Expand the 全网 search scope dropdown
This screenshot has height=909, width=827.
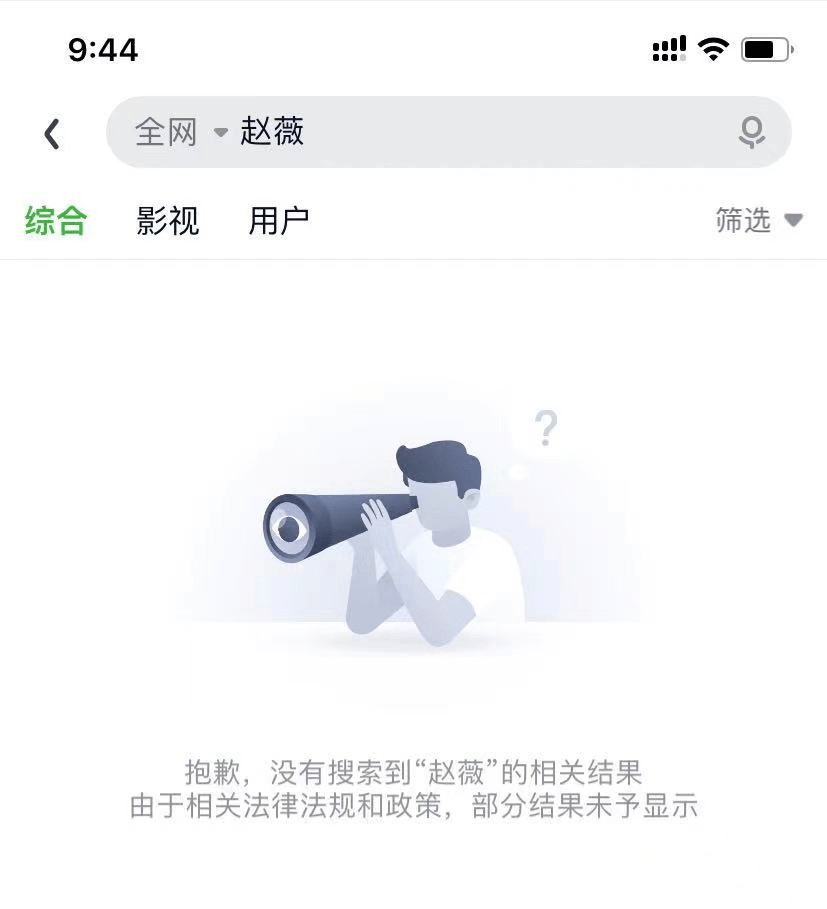pyautogui.click(x=180, y=132)
